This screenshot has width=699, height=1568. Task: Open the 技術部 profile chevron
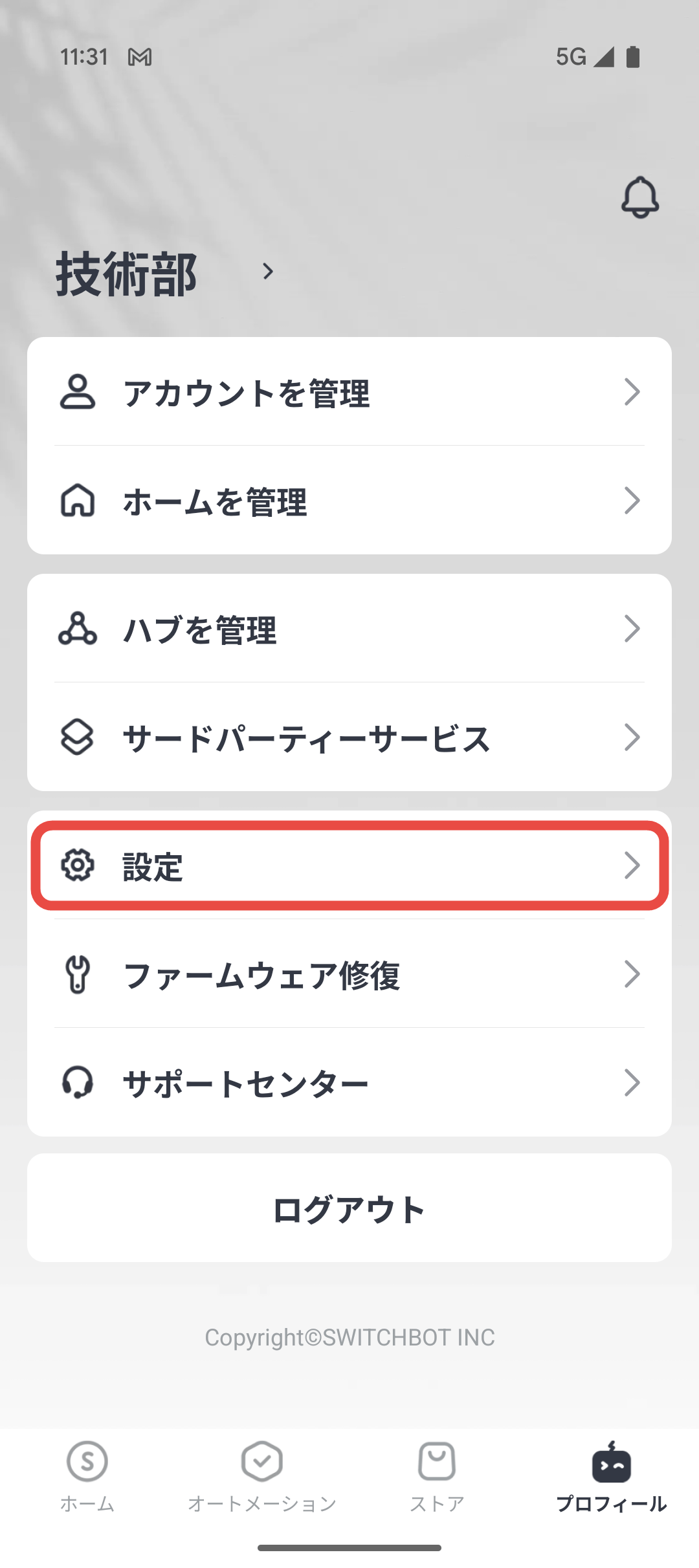click(x=268, y=272)
